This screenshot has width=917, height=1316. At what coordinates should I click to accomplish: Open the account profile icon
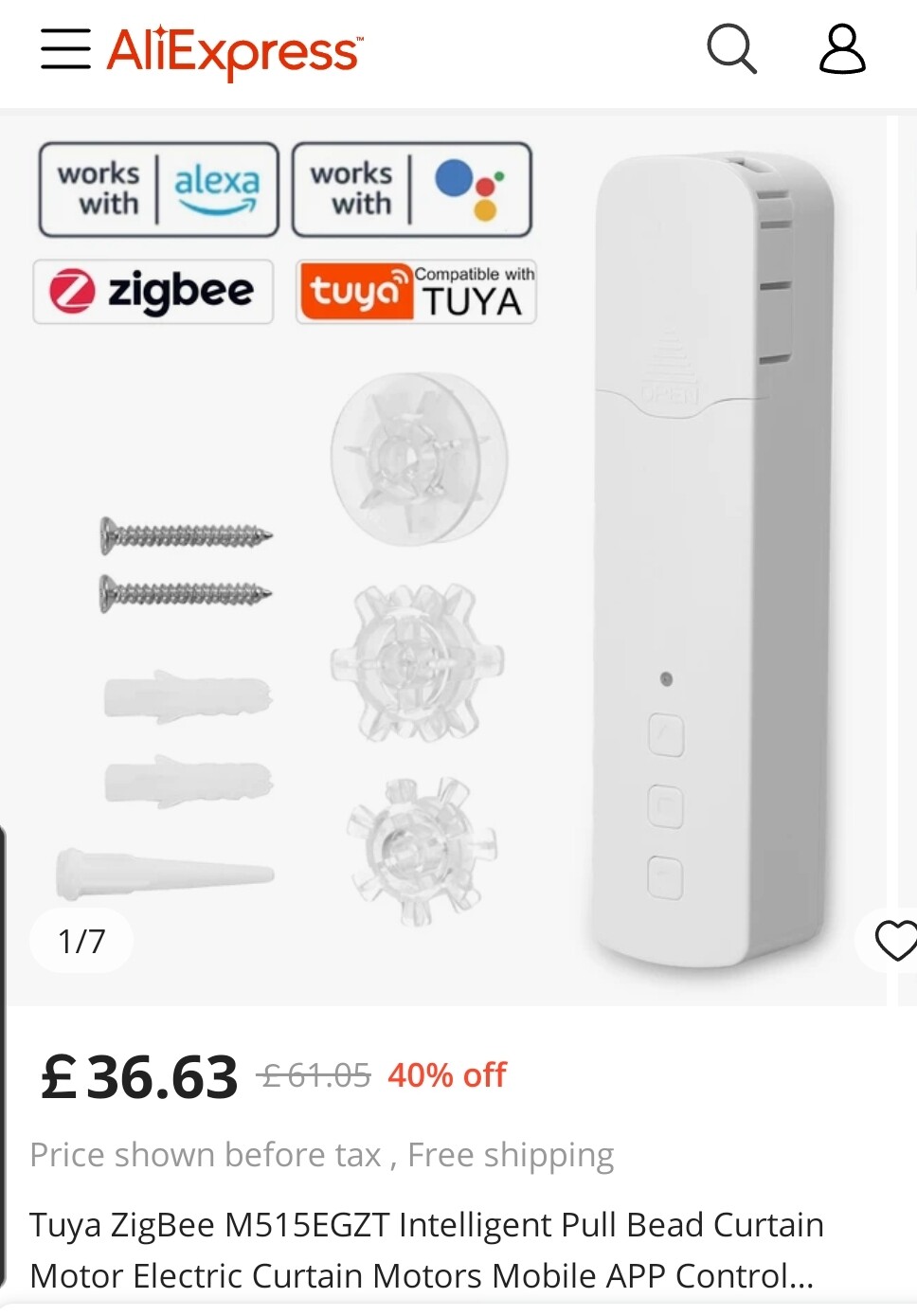point(841,49)
